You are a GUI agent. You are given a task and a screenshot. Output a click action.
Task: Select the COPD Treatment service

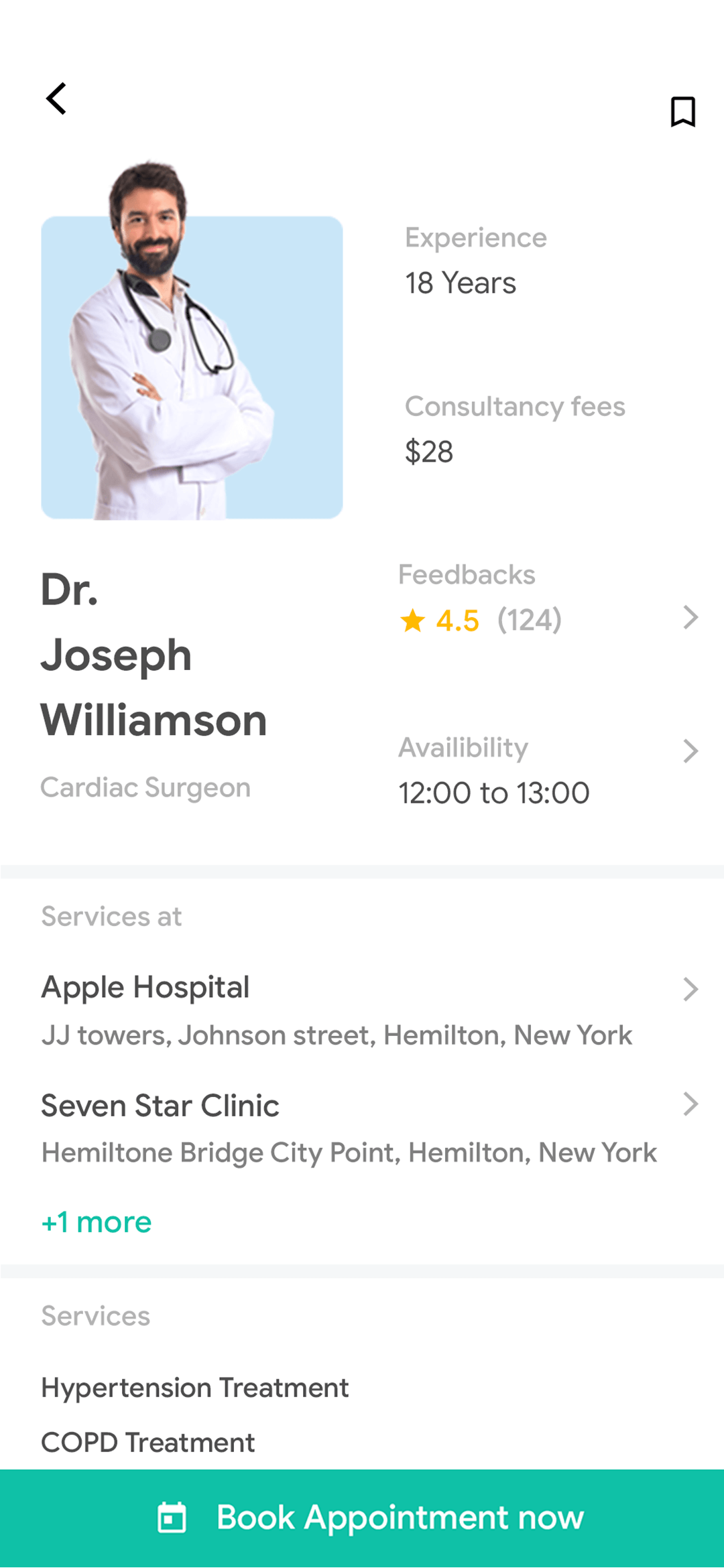pos(147,1442)
